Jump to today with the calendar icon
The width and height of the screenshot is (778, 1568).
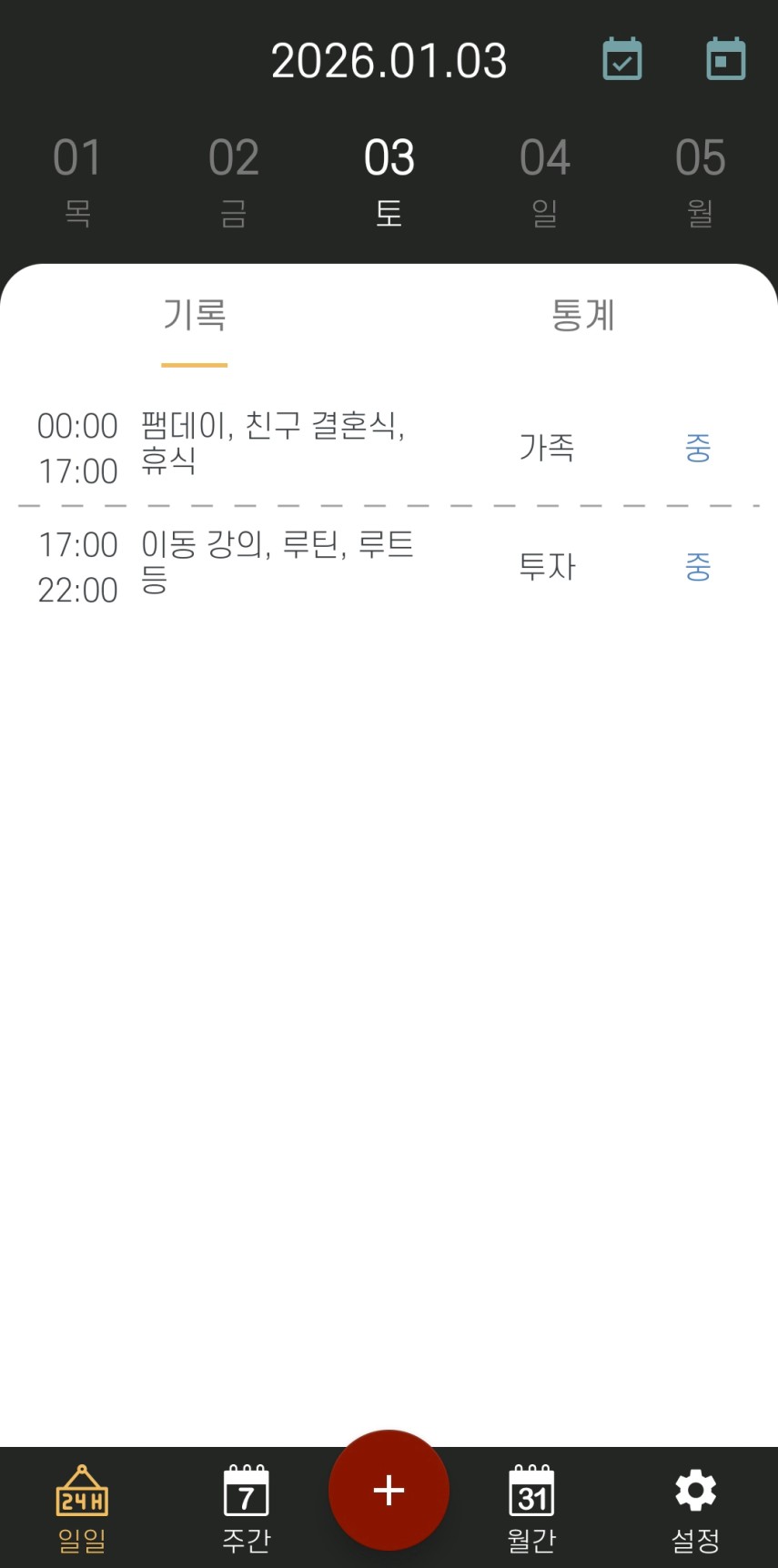pos(726,60)
